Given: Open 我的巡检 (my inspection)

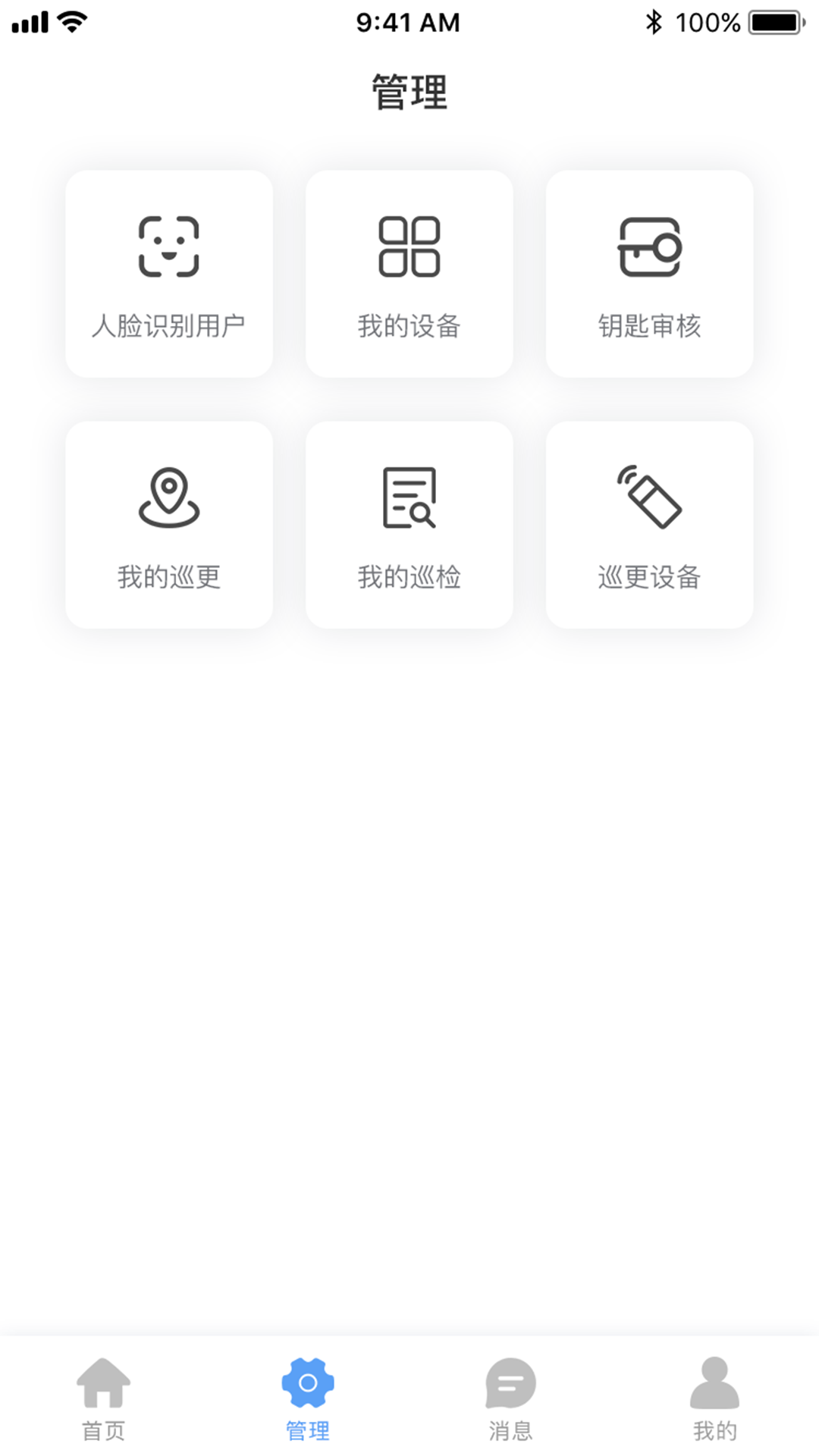Looking at the screenshot, I should (409, 525).
